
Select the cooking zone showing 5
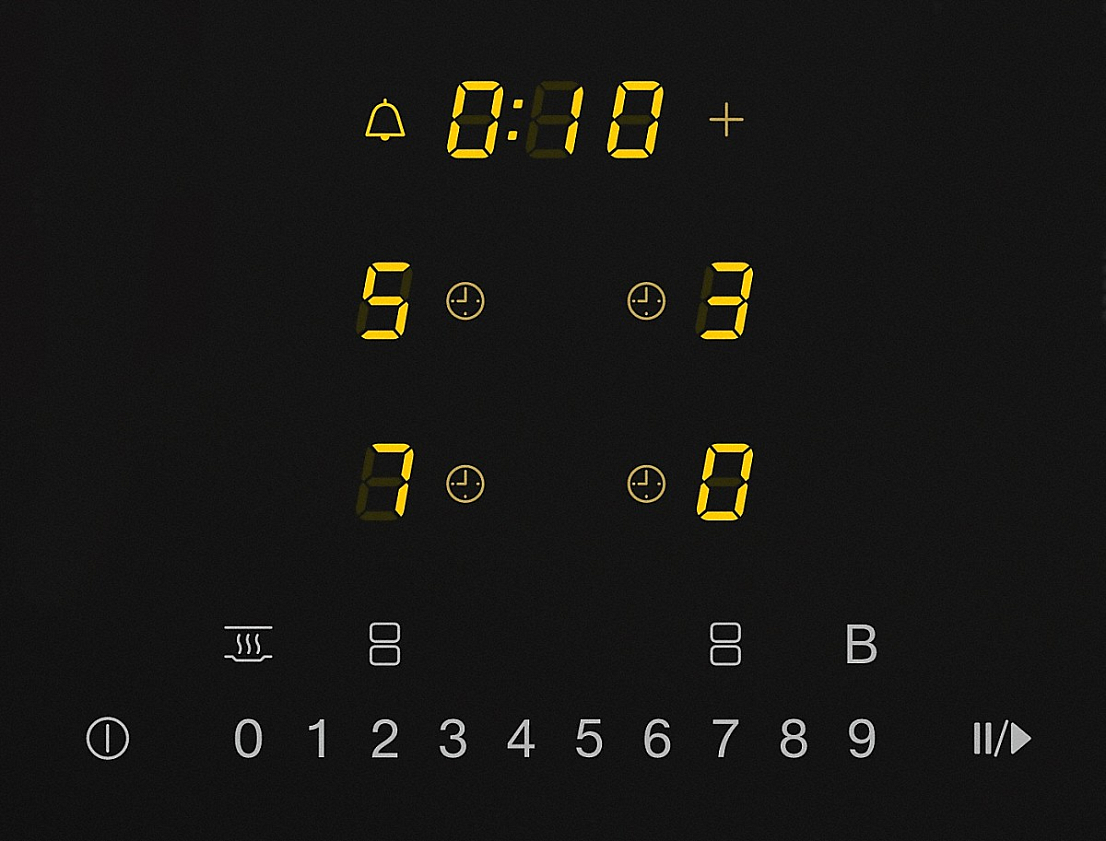point(384,301)
